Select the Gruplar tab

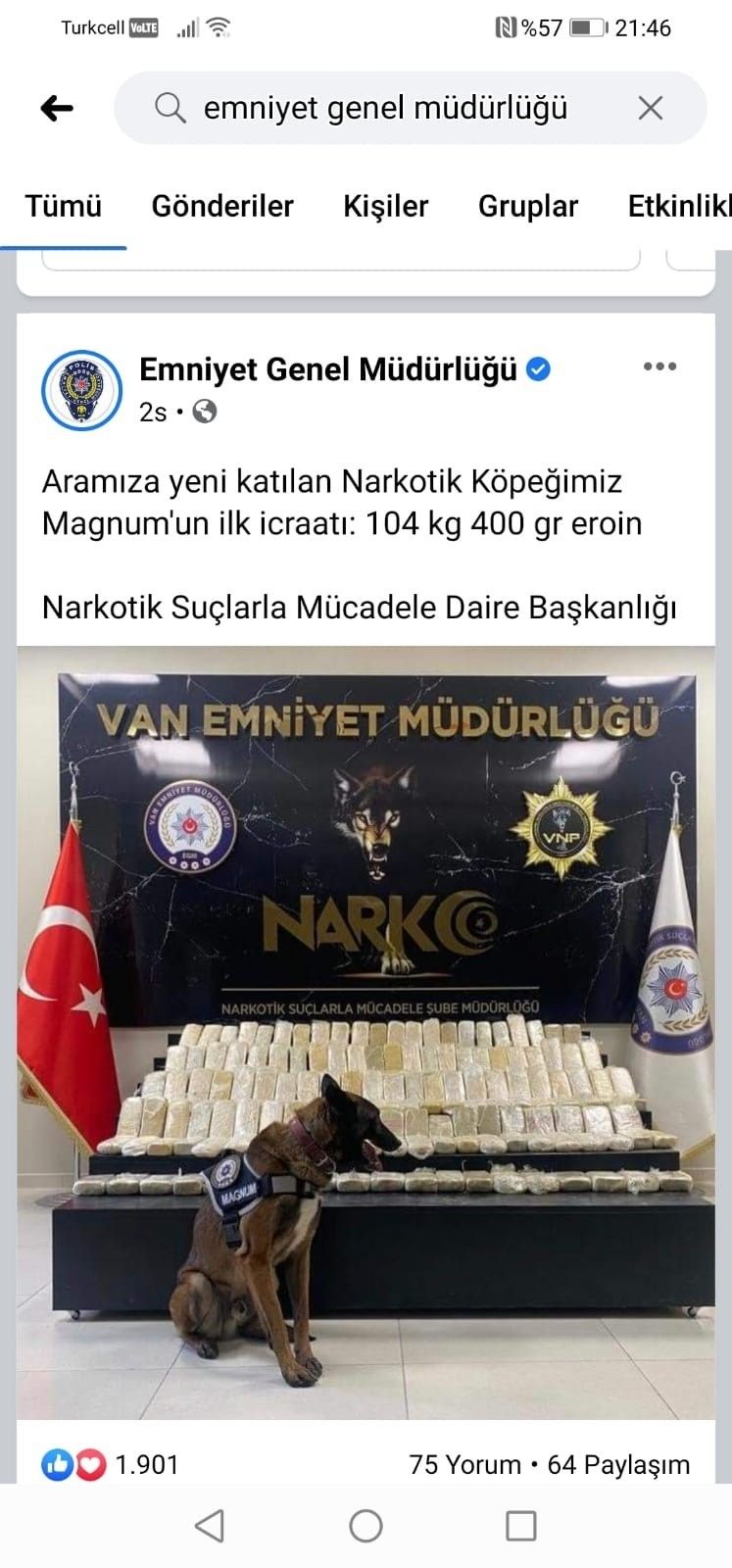coord(528,206)
